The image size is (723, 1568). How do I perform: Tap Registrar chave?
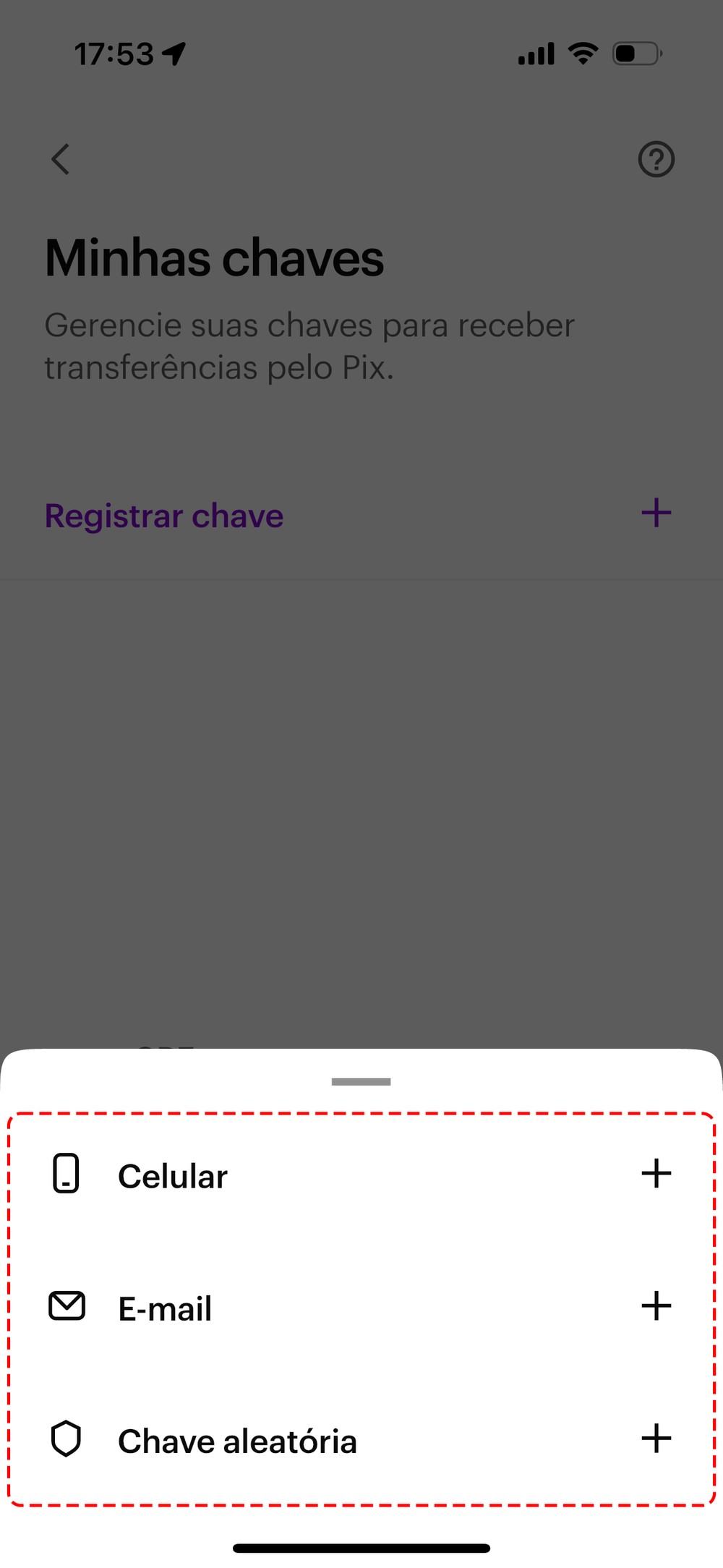tap(165, 516)
